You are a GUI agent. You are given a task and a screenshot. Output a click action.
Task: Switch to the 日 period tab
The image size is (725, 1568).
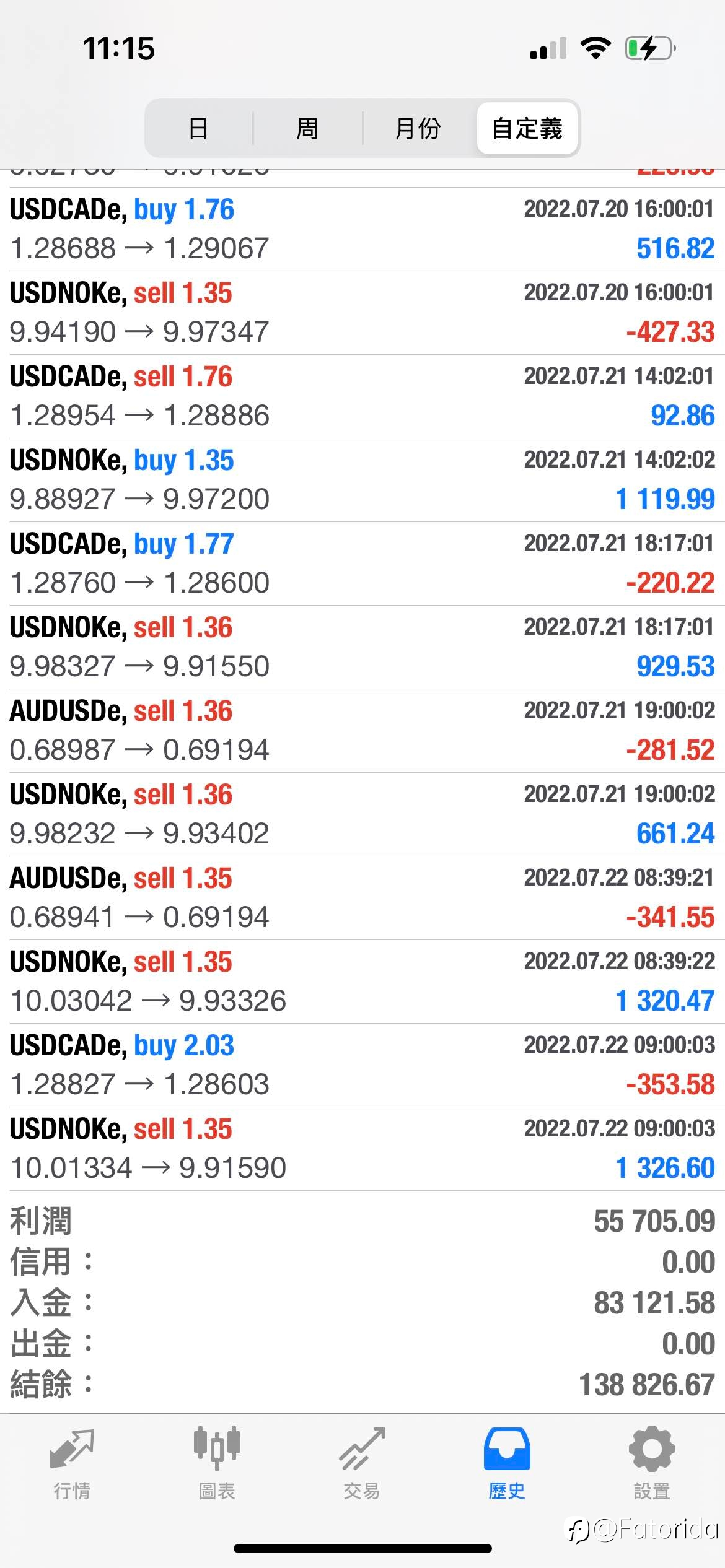(x=198, y=128)
